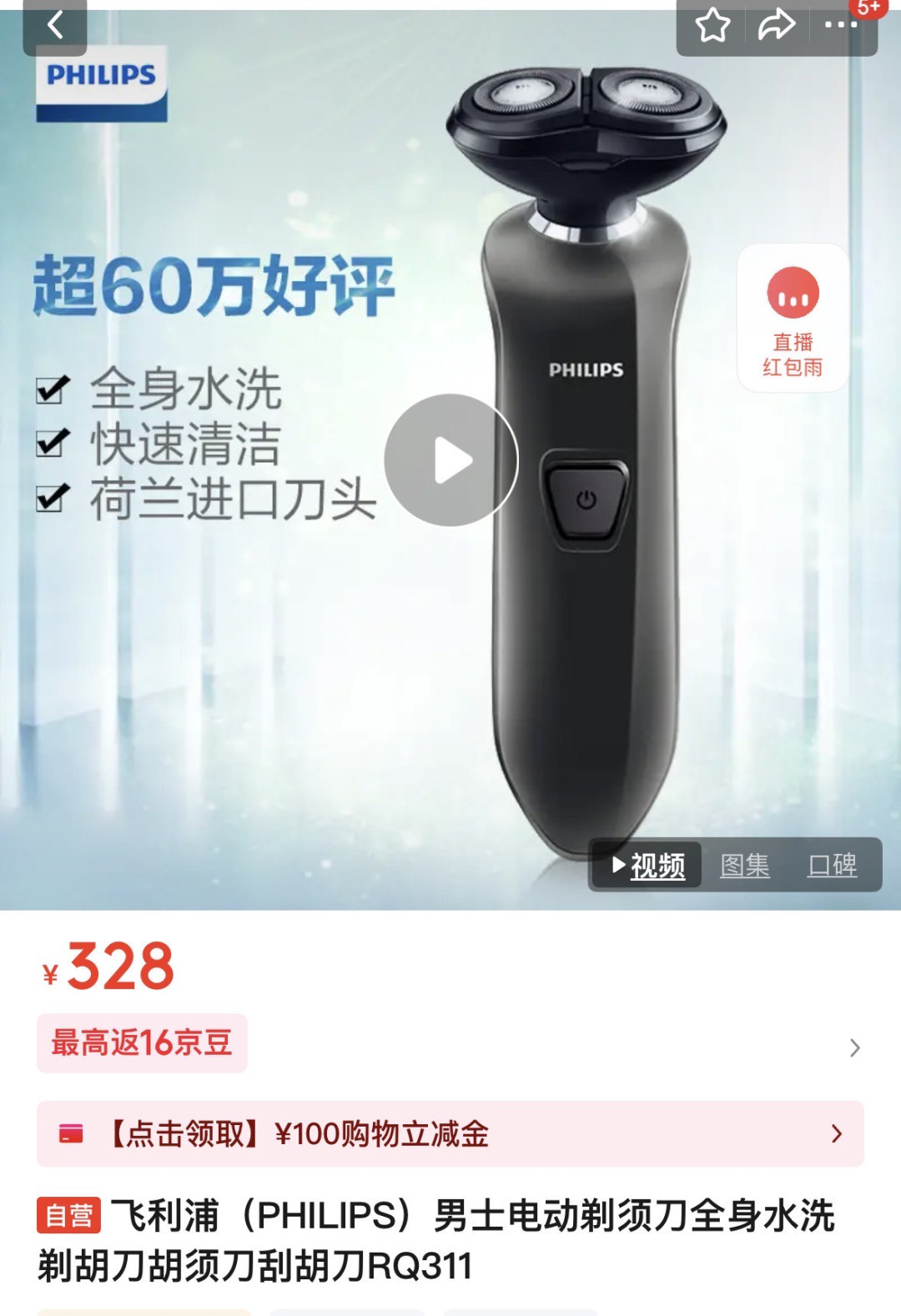The width and height of the screenshot is (901, 1316).
Task: Switch to the 图集 gallery tab
Action: tap(745, 866)
